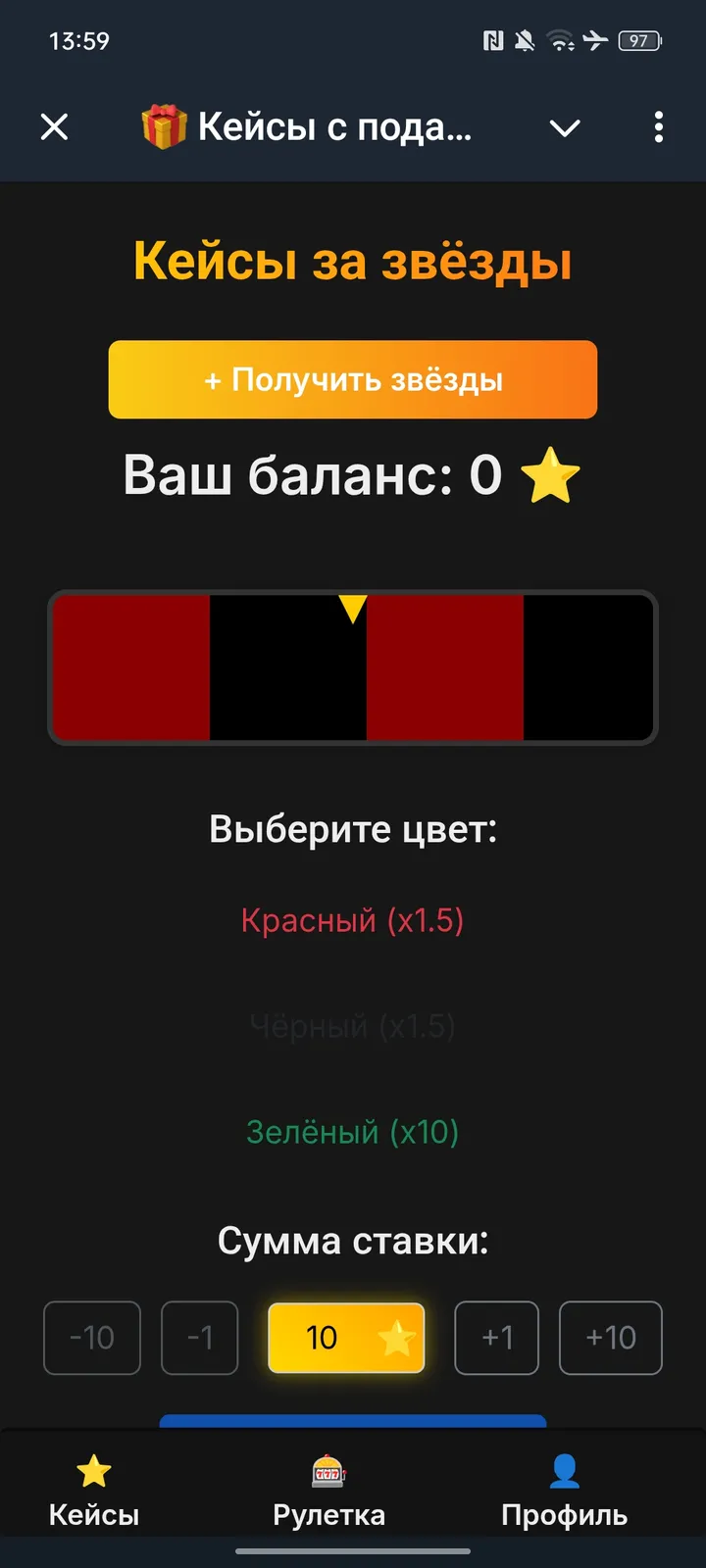The image size is (706, 1568).
Task: Open Профиль via the person icon
Action: (x=563, y=1470)
